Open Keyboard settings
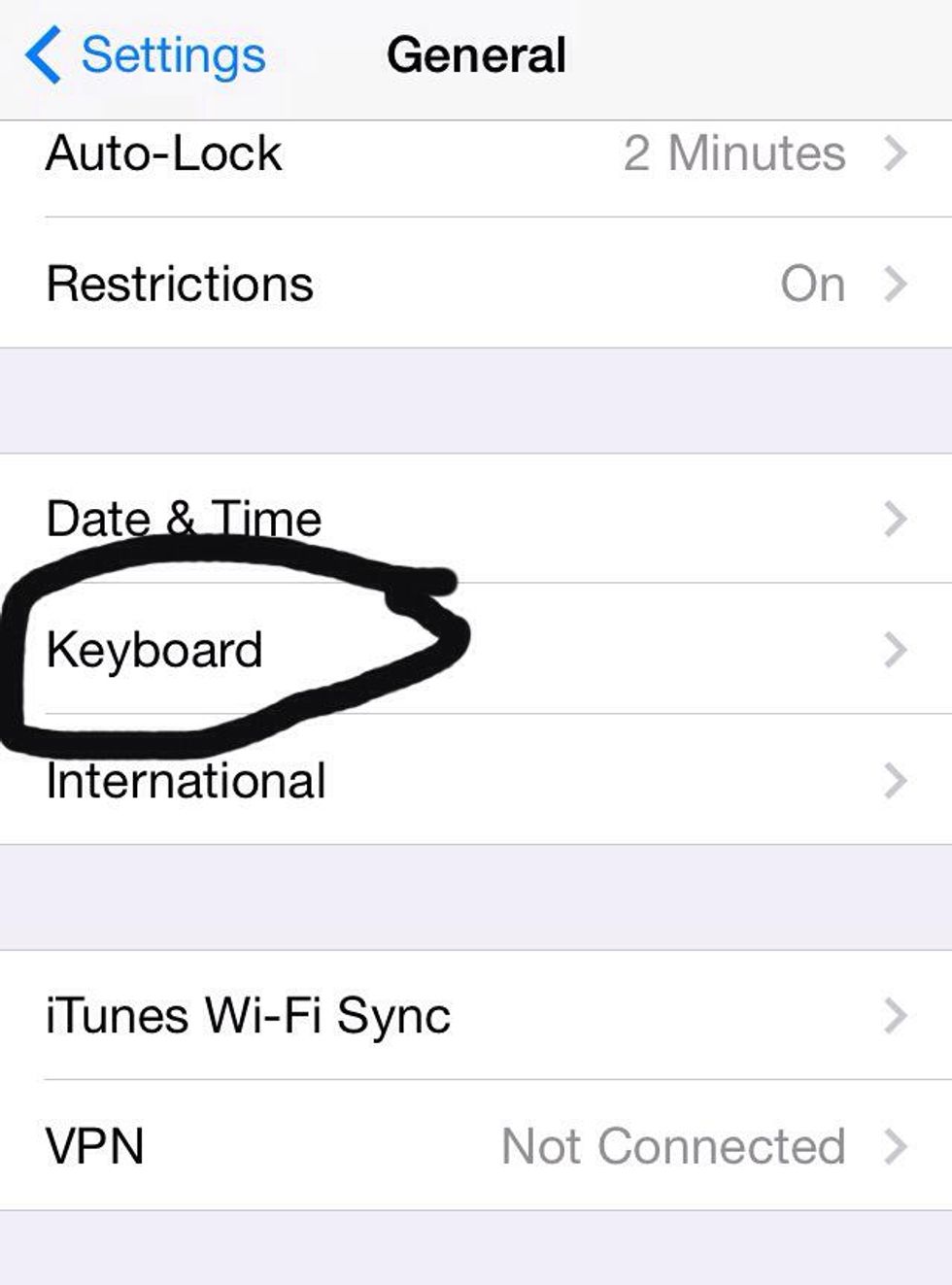 [x=476, y=649]
